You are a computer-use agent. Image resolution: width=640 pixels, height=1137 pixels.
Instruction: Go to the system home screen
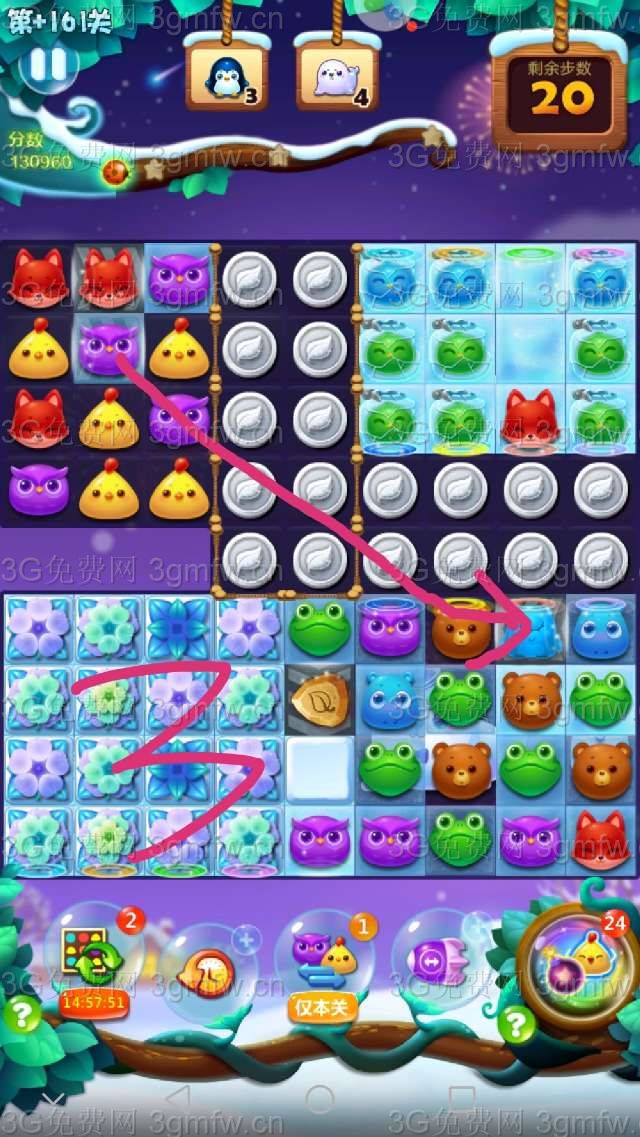319,1097
